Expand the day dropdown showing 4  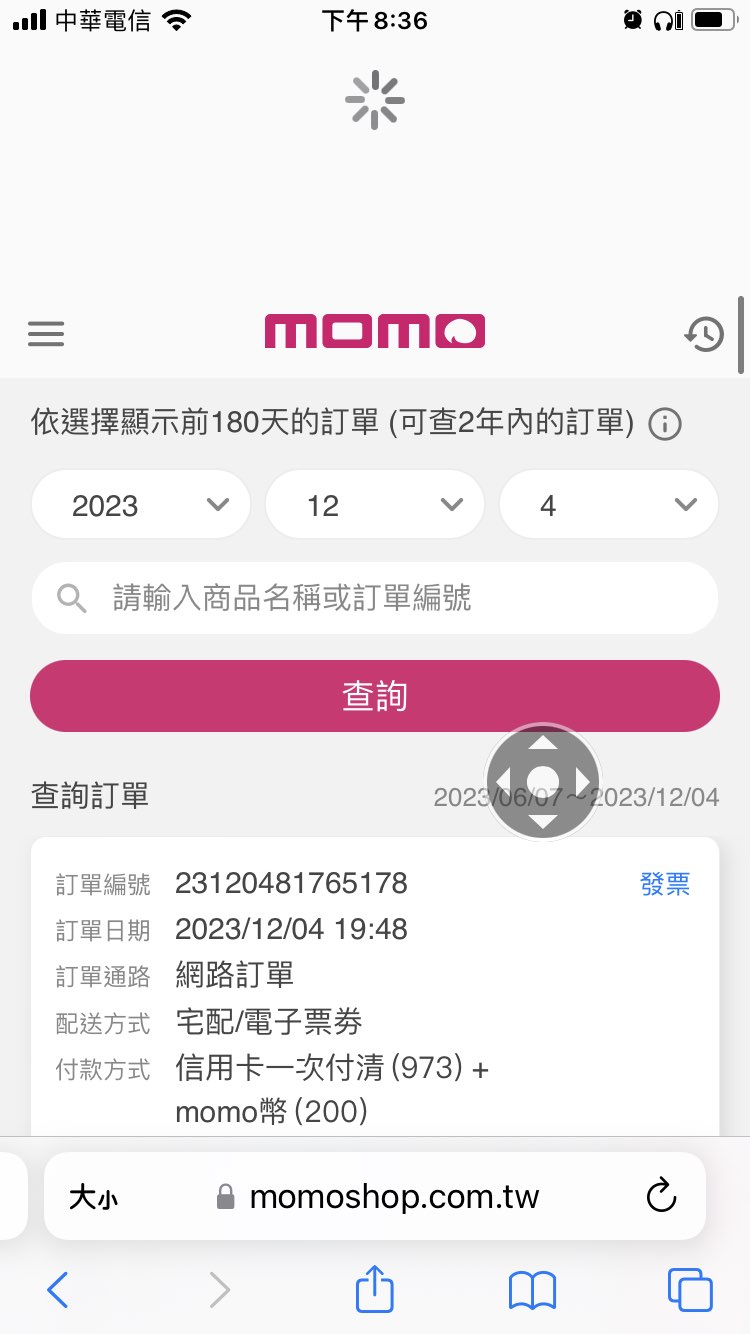point(608,505)
